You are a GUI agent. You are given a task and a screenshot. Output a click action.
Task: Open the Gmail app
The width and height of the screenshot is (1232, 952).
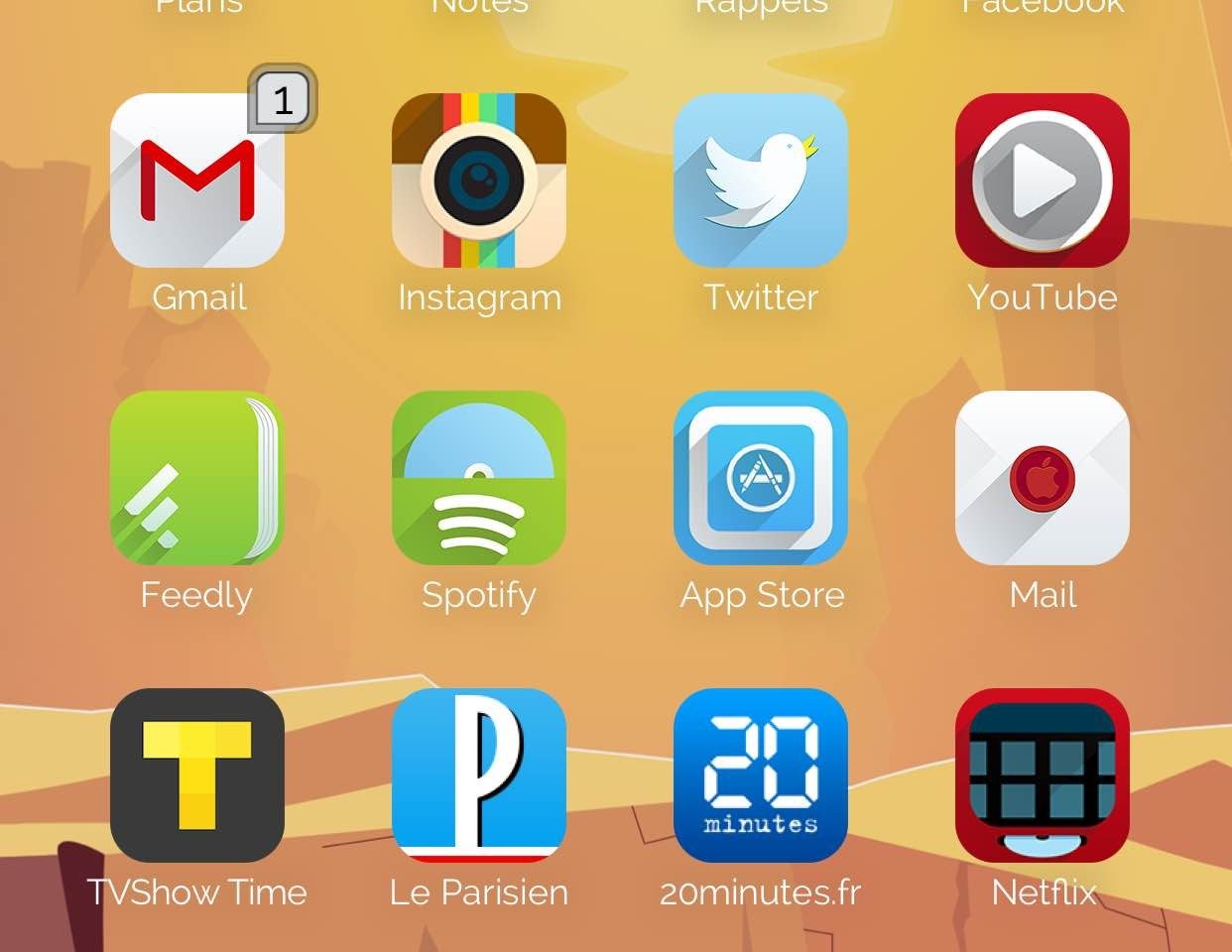pyautogui.click(x=197, y=180)
